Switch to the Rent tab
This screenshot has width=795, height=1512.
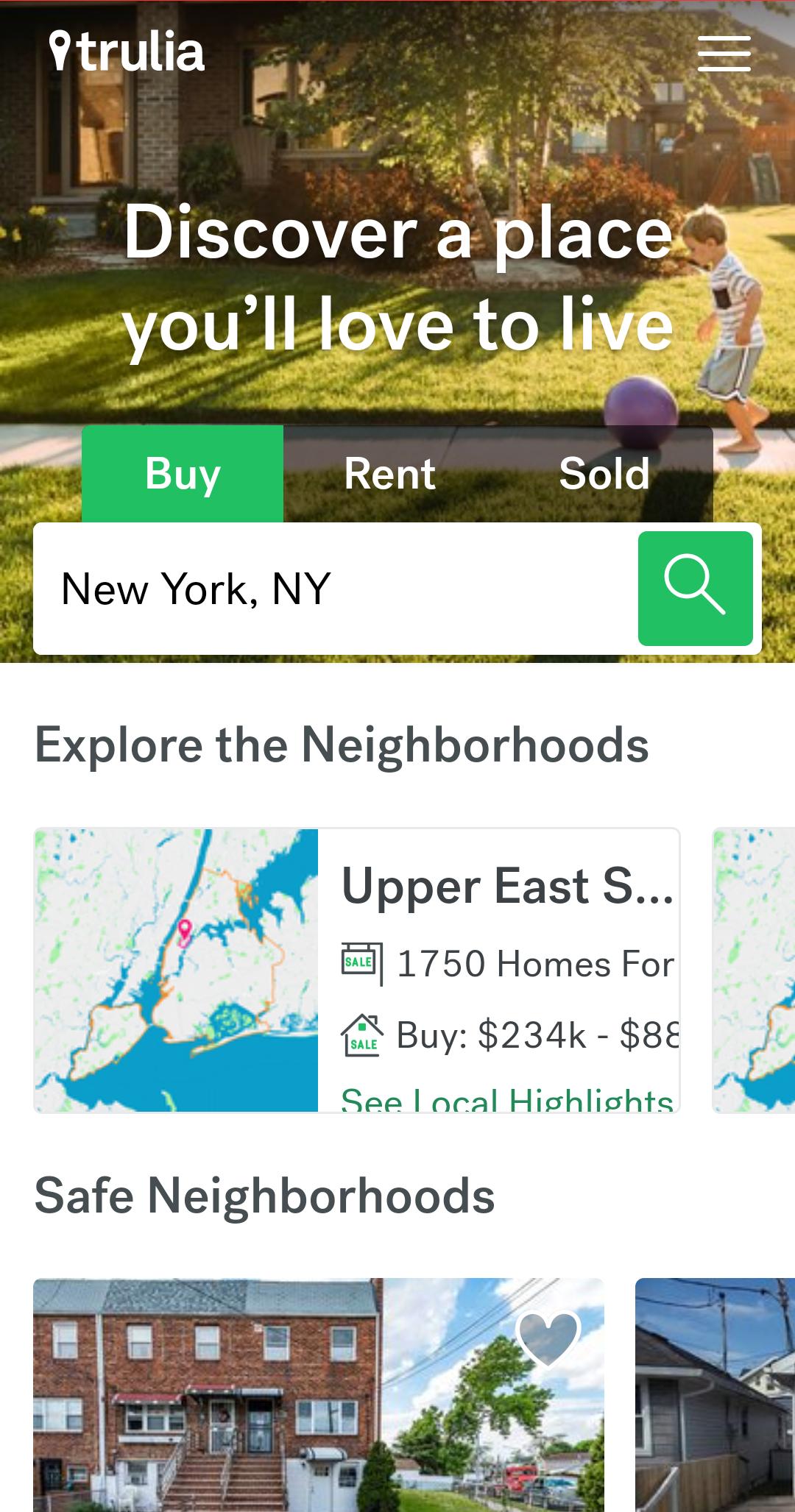coord(389,474)
